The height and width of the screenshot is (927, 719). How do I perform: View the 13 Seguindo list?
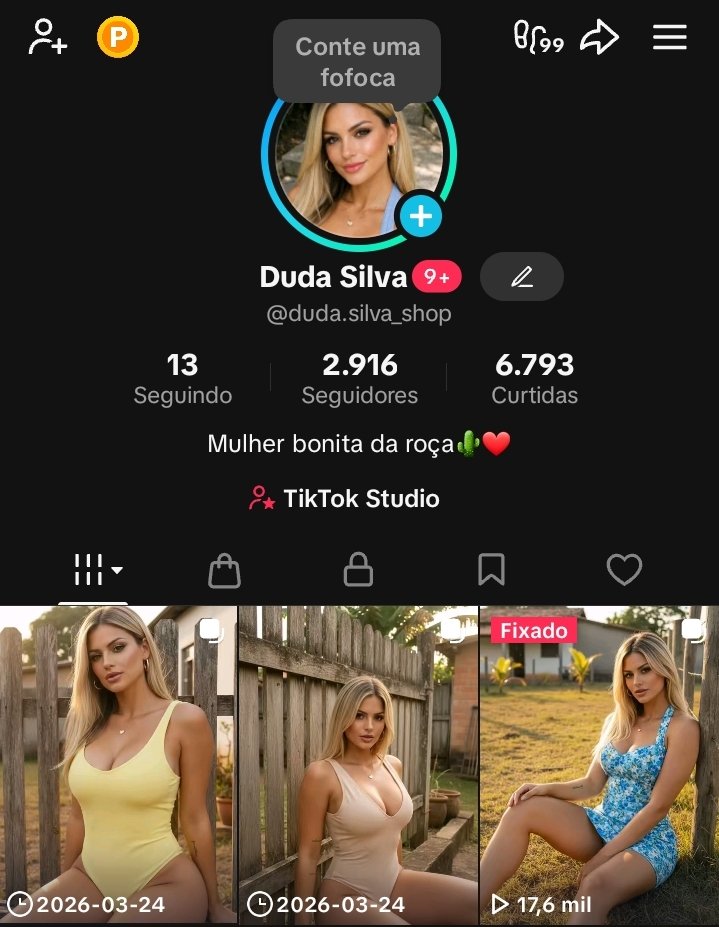[x=183, y=378]
